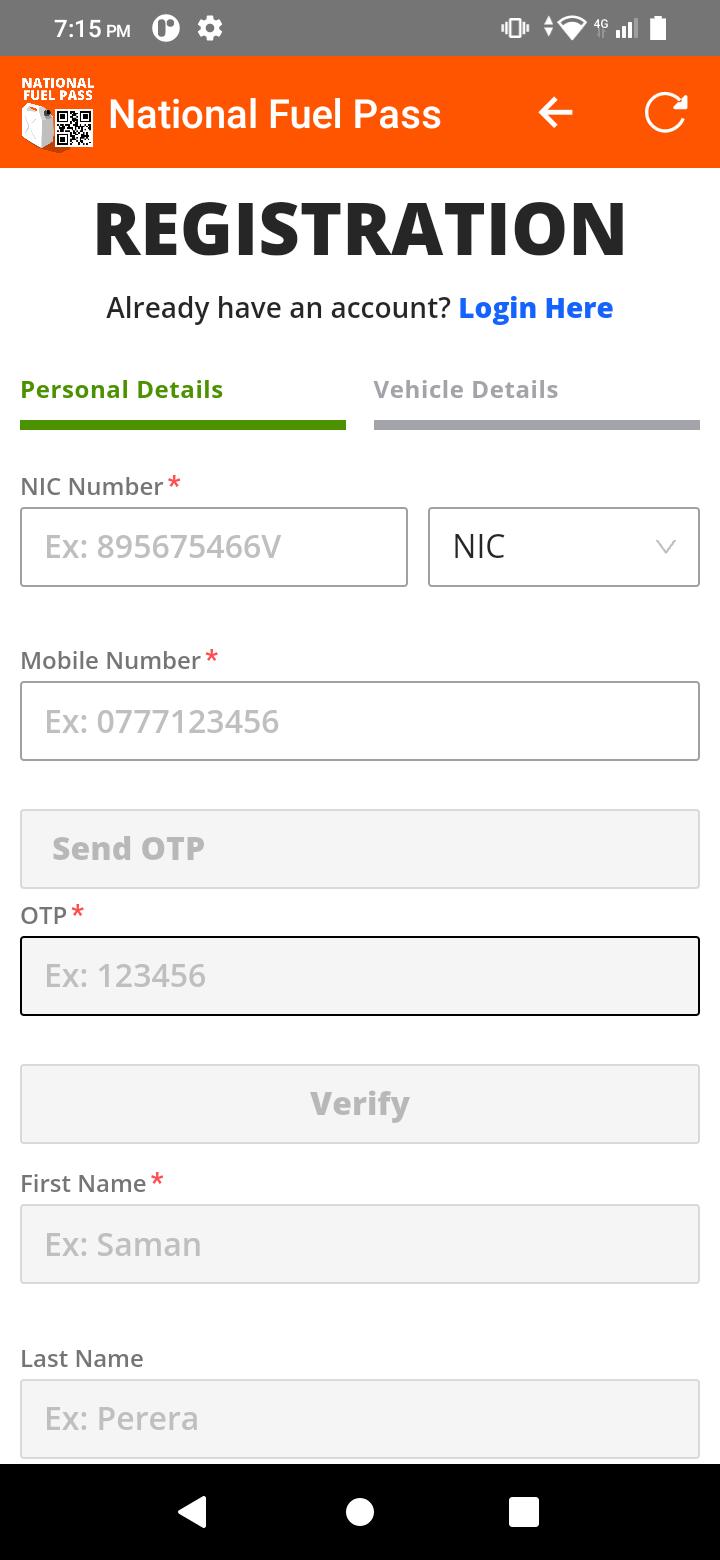Image resolution: width=720 pixels, height=1560 pixels.
Task: Focus the OTP input field
Action: 359,976
